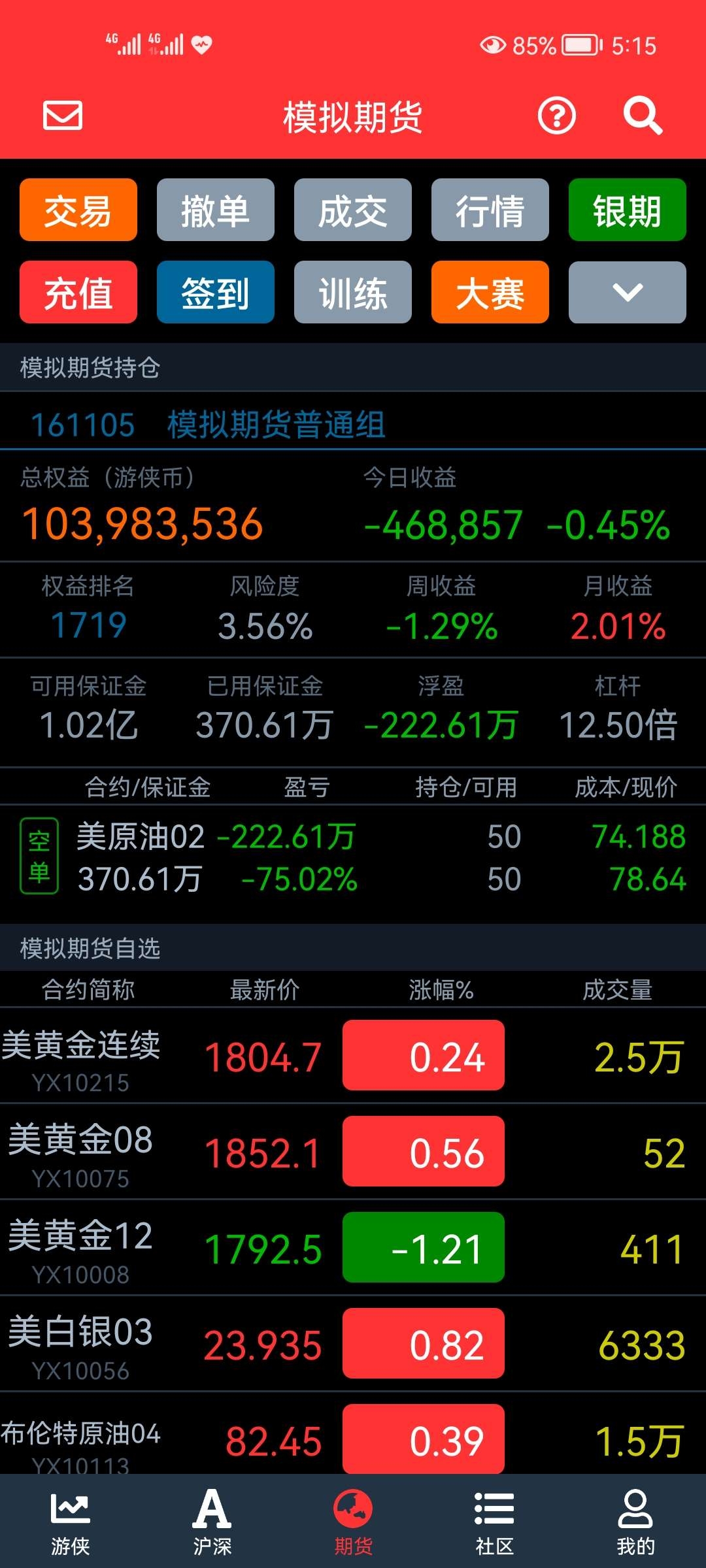This screenshot has width=706, height=1568.
Task: Go to the green 银期 button
Action: 628,210
